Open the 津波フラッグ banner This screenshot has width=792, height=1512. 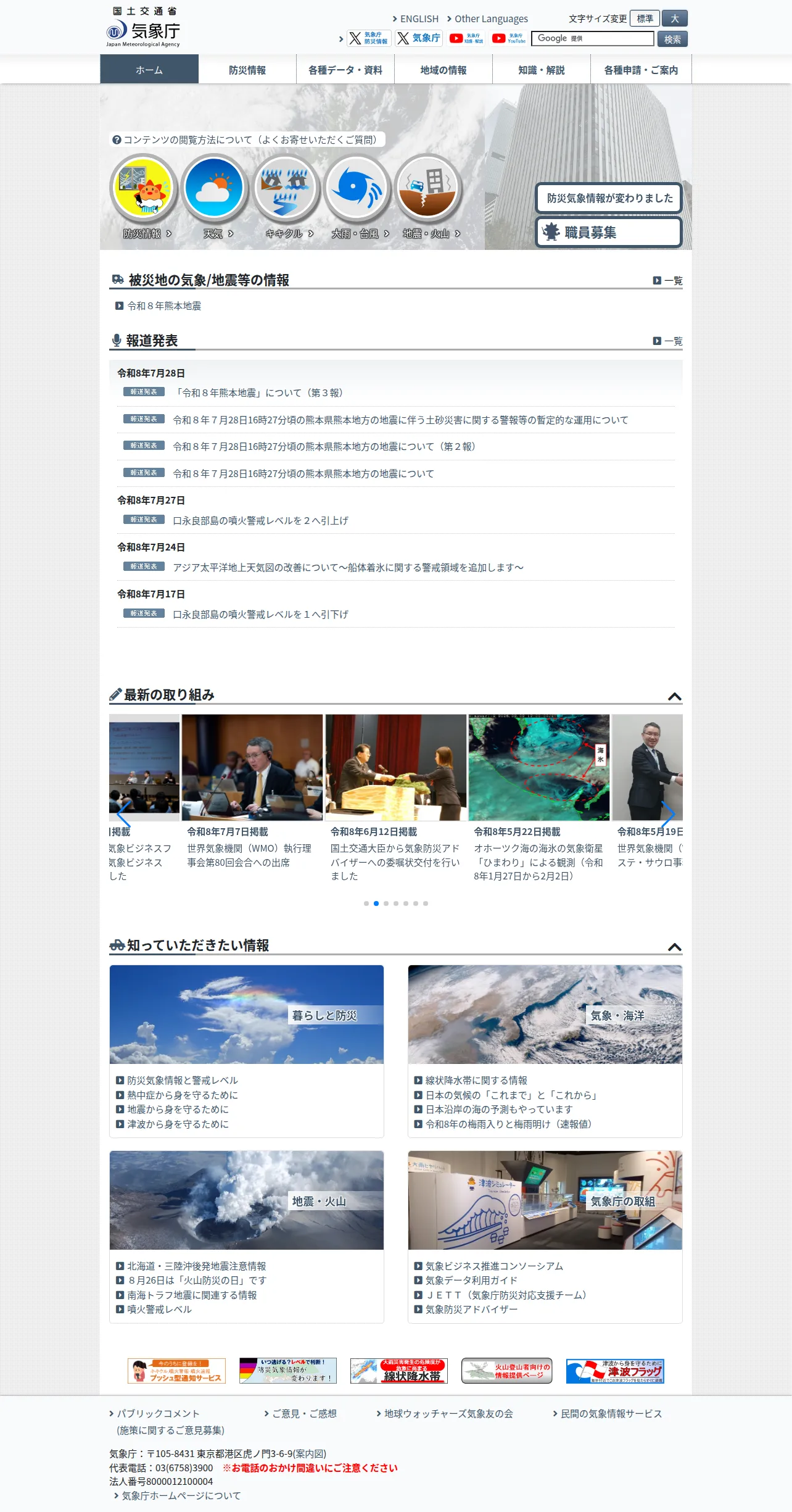coord(615,1370)
